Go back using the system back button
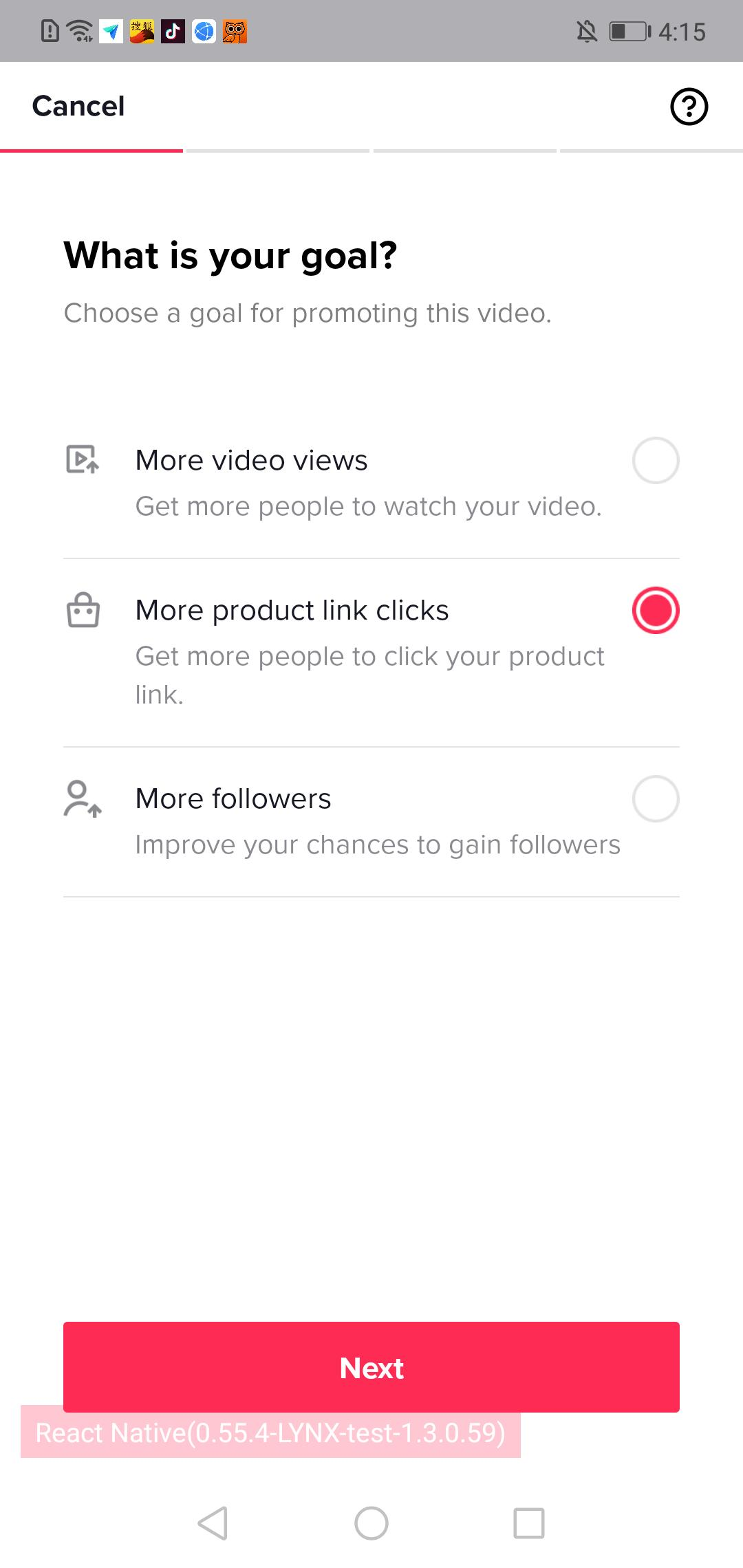This screenshot has height=1568, width=743. tap(213, 1523)
